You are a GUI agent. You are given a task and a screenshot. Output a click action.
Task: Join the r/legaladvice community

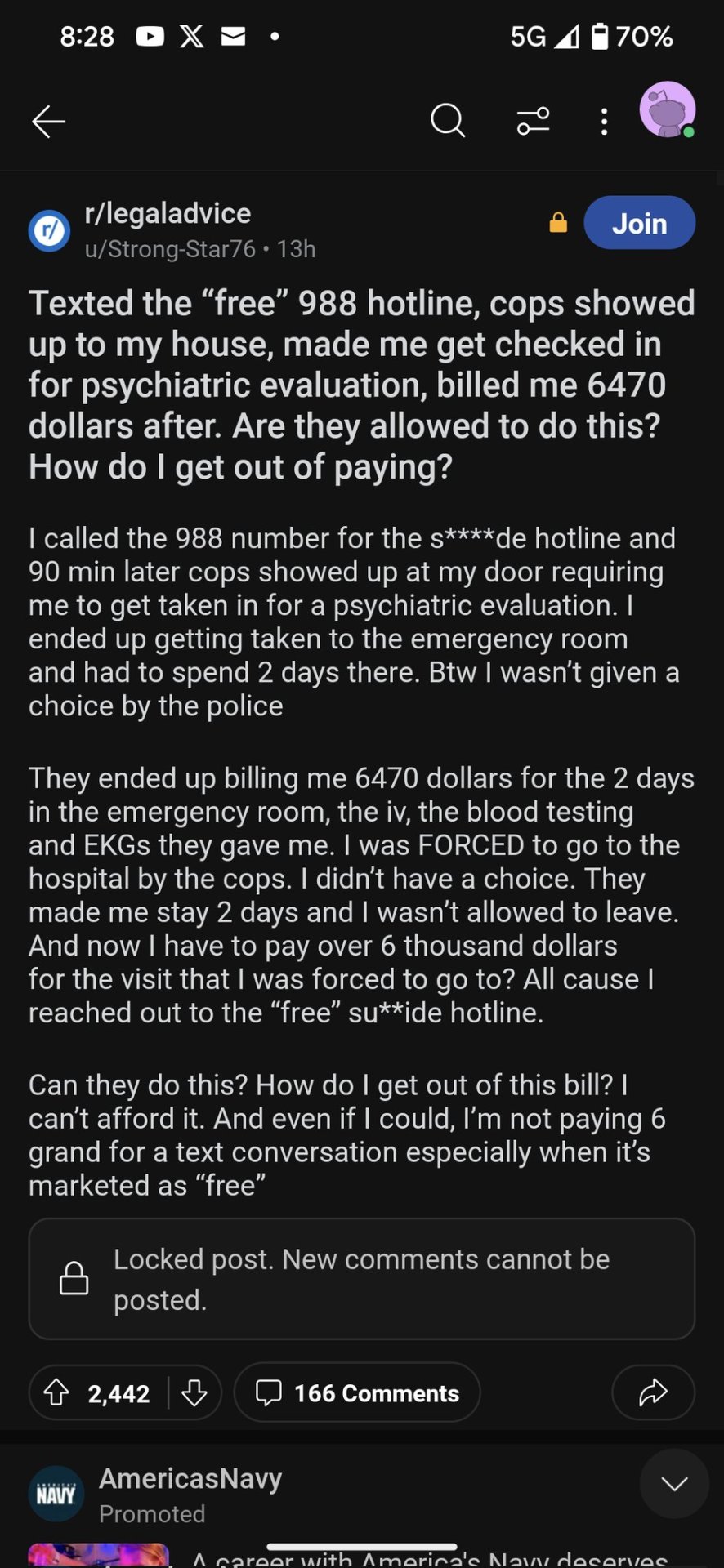click(639, 223)
